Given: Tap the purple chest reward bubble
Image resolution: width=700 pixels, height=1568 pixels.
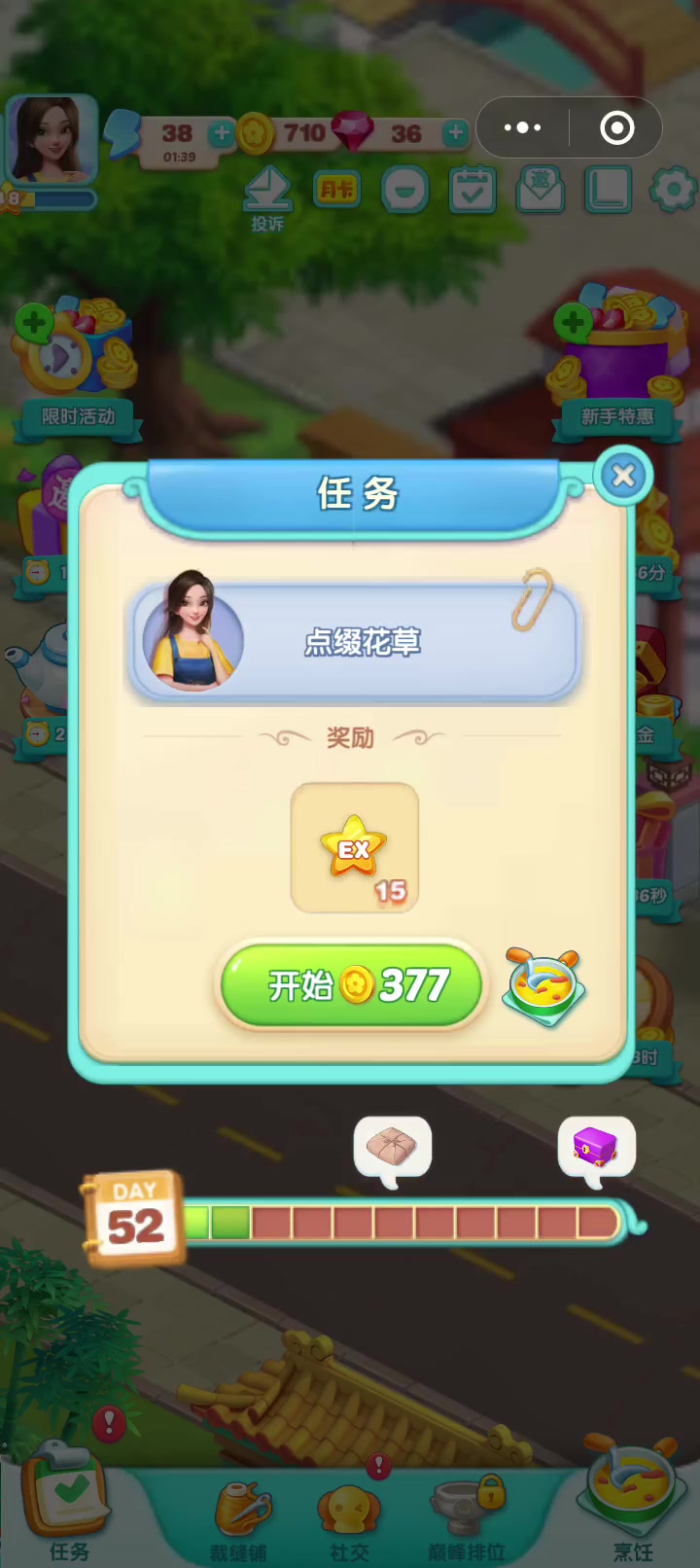Looking at the screenshot, I should click(596, 1151).
